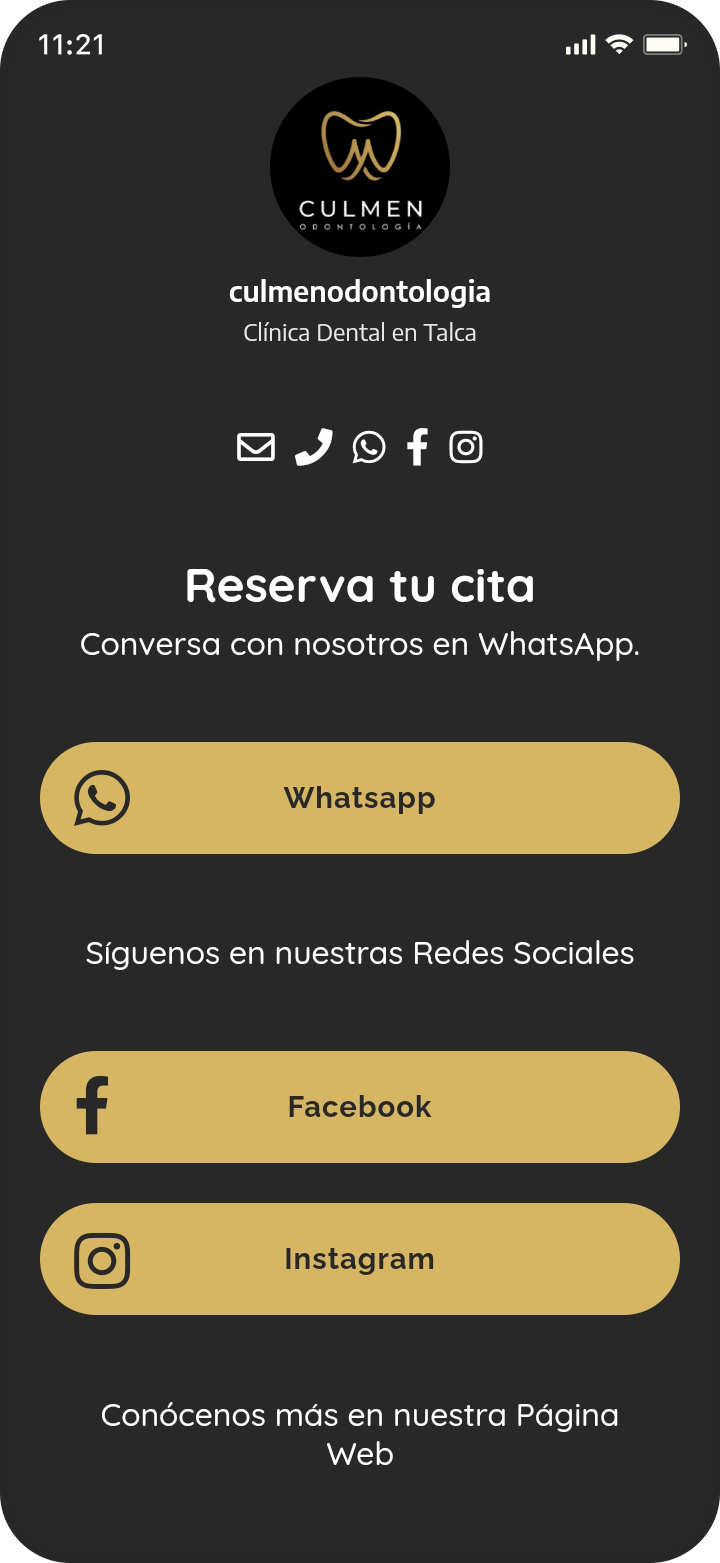Tap the Instagram camera icon
Image resolution: width=720 pixels, height=1563 pixels.
tap(466, 447)
